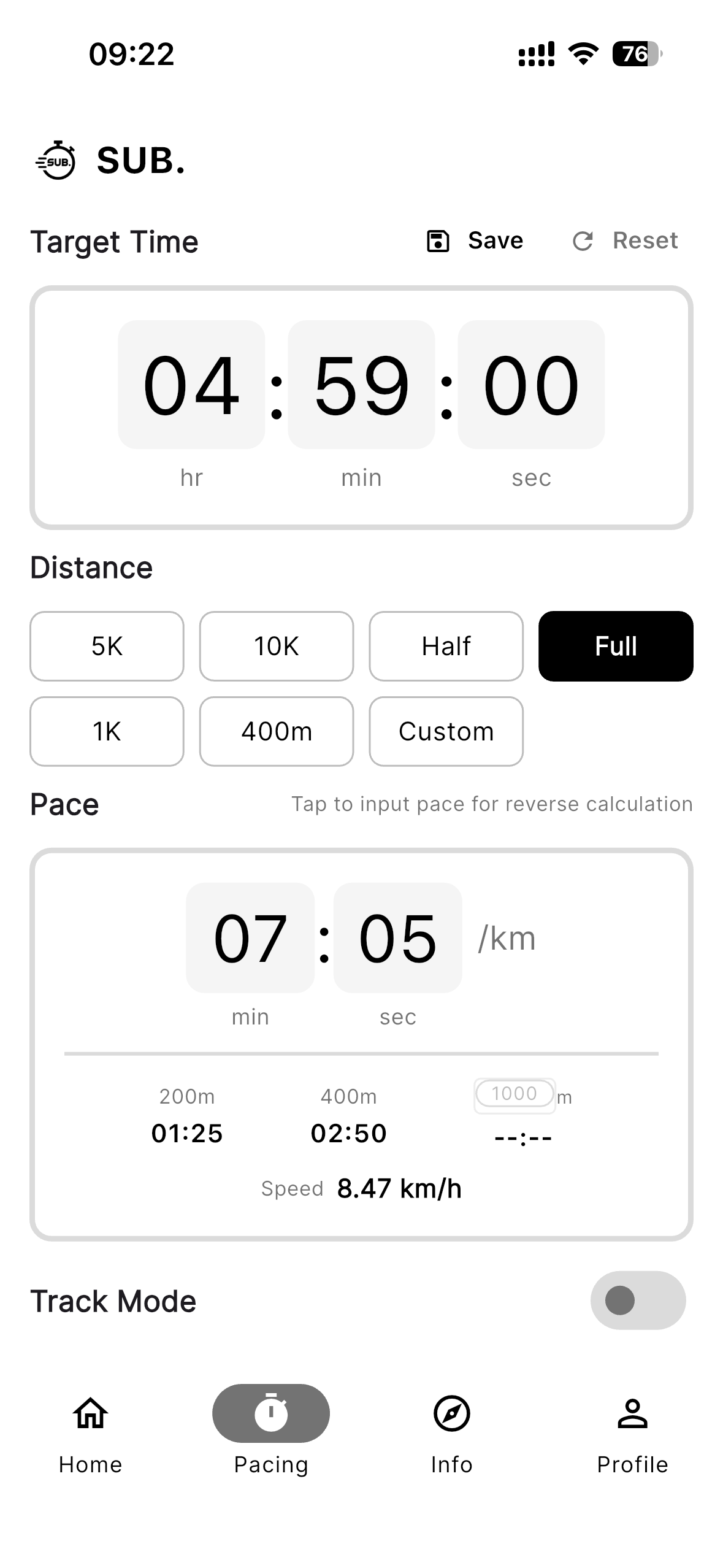Choose the Full marathon distance
723x1568 pixels.
click(616, 646)
